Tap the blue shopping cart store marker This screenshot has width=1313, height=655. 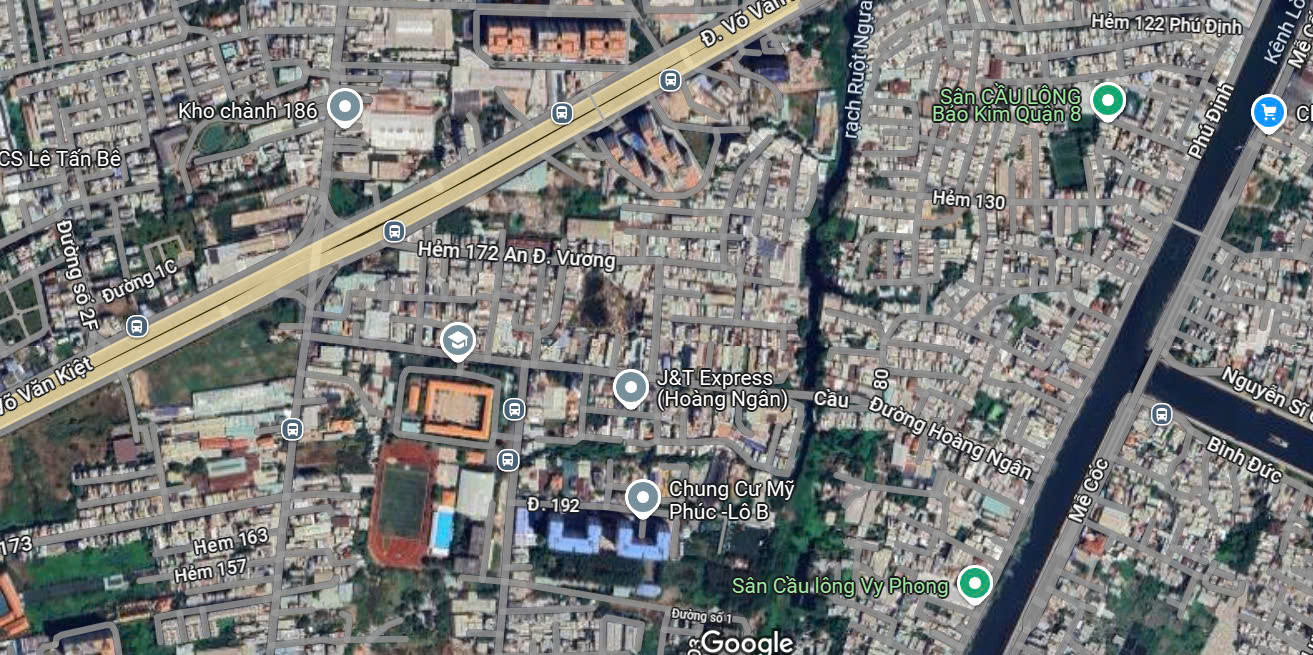[x=1268, y=112]
